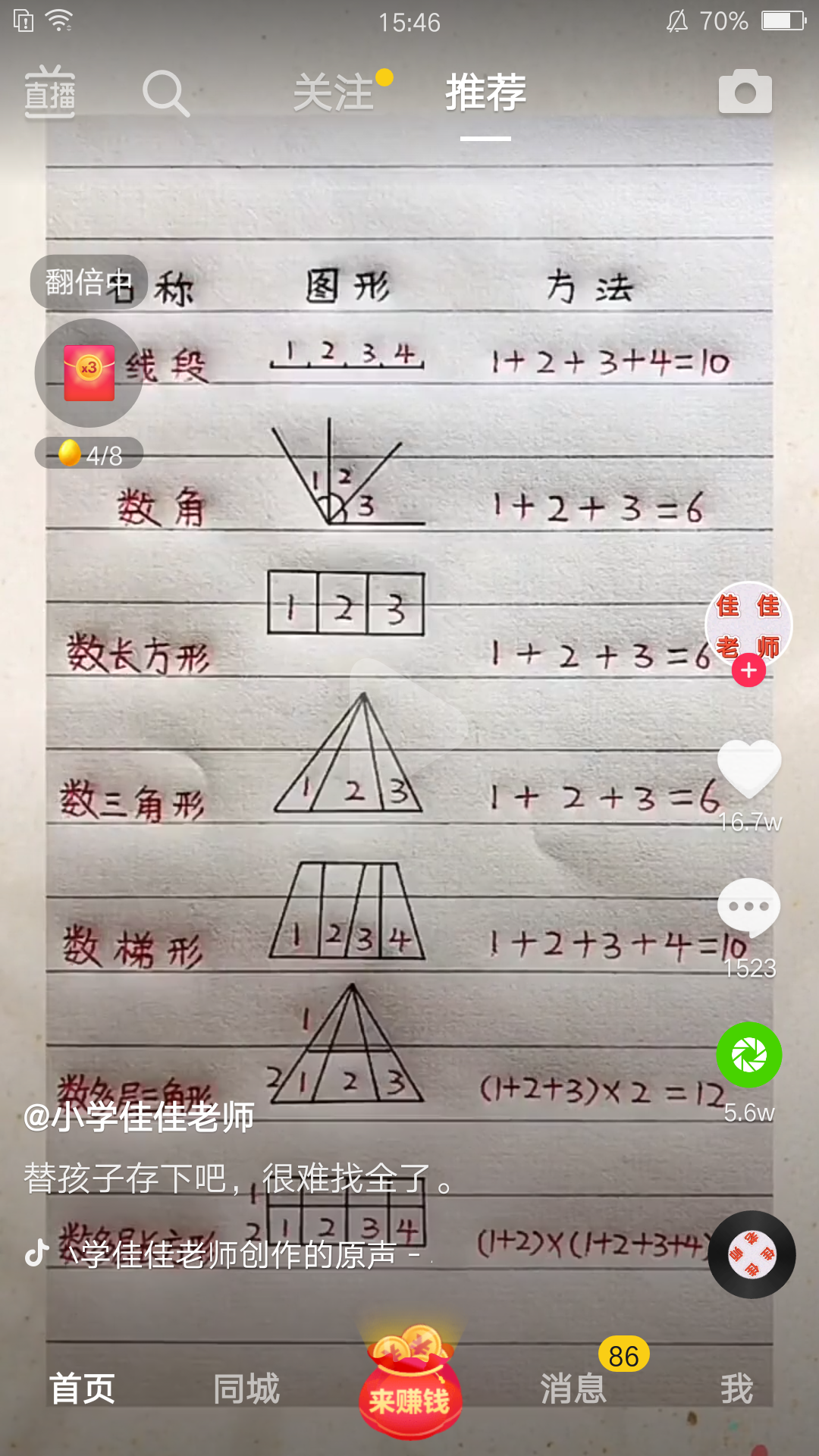Open @小学佳佳老师 username link
The image size is (819, 1456).
click(140, 1117)
